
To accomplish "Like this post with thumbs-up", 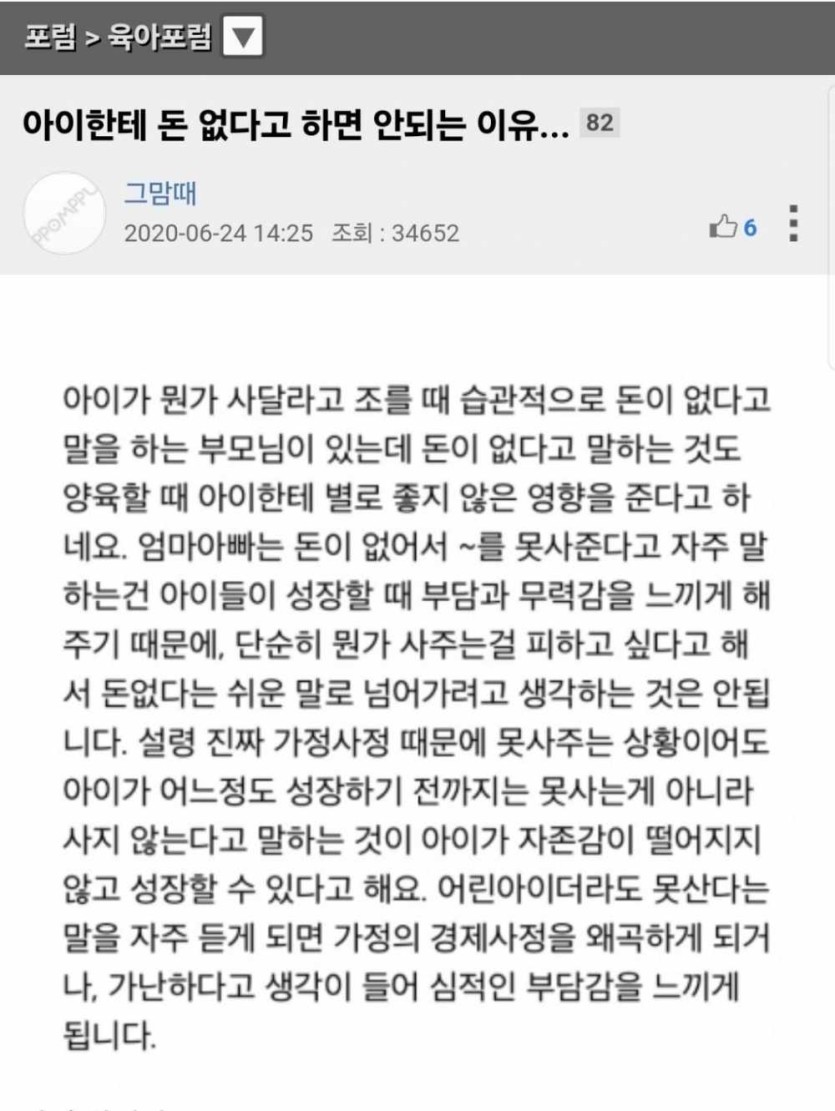I will tap(724, 227).
